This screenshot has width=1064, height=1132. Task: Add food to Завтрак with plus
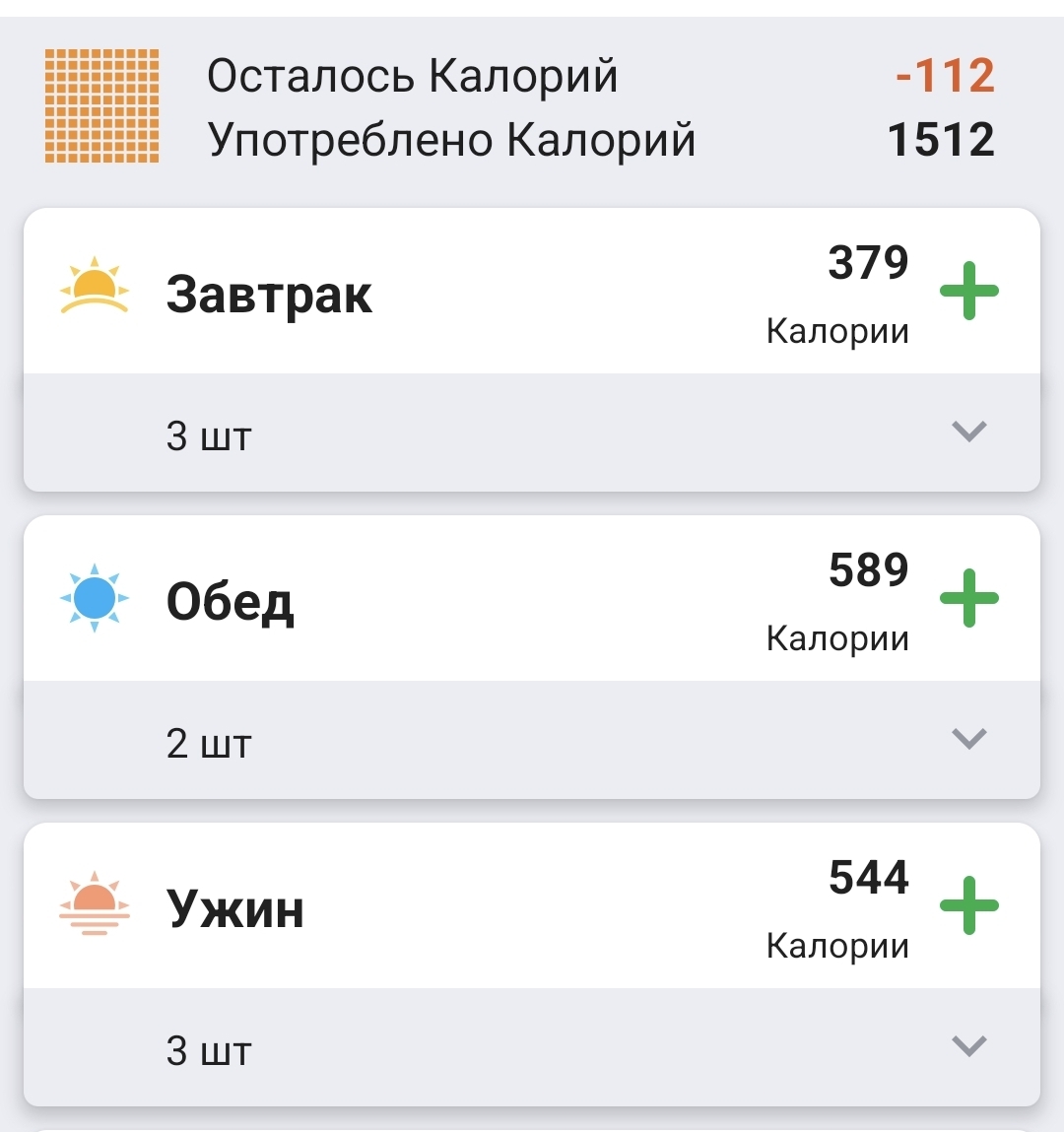tap(969, 292)
